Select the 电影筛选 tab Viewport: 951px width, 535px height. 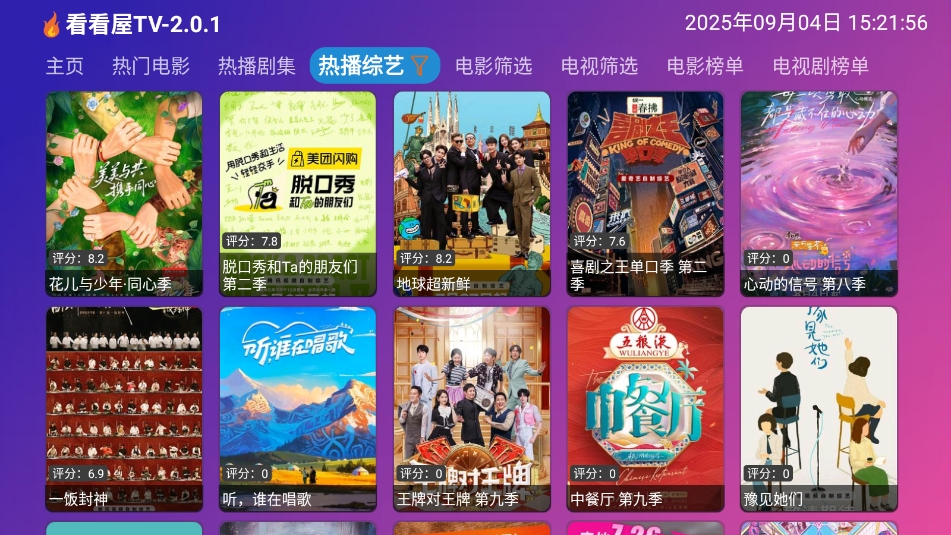tap(494, 66)
